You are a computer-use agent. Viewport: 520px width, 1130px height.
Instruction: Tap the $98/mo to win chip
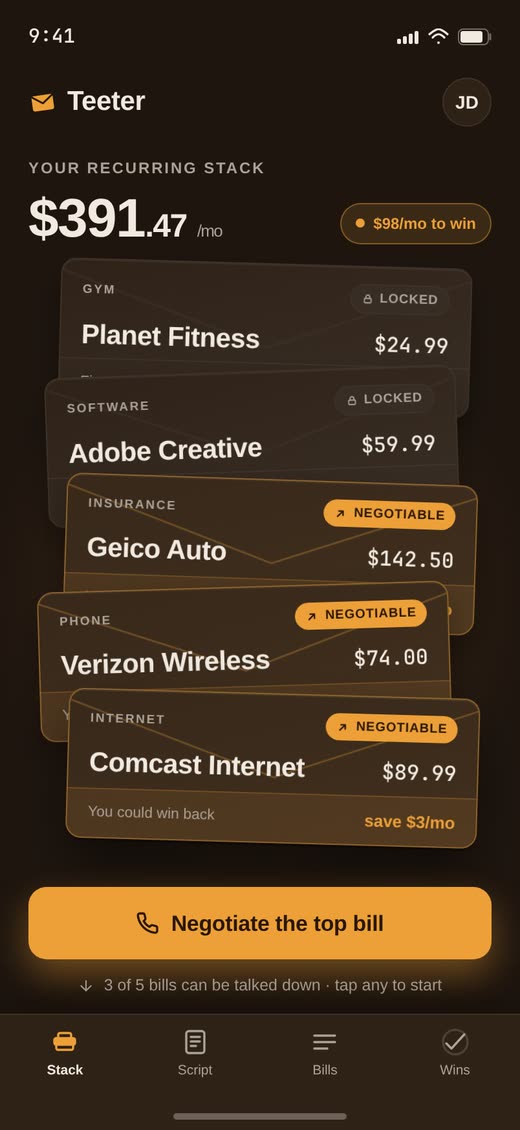(416, 223)
